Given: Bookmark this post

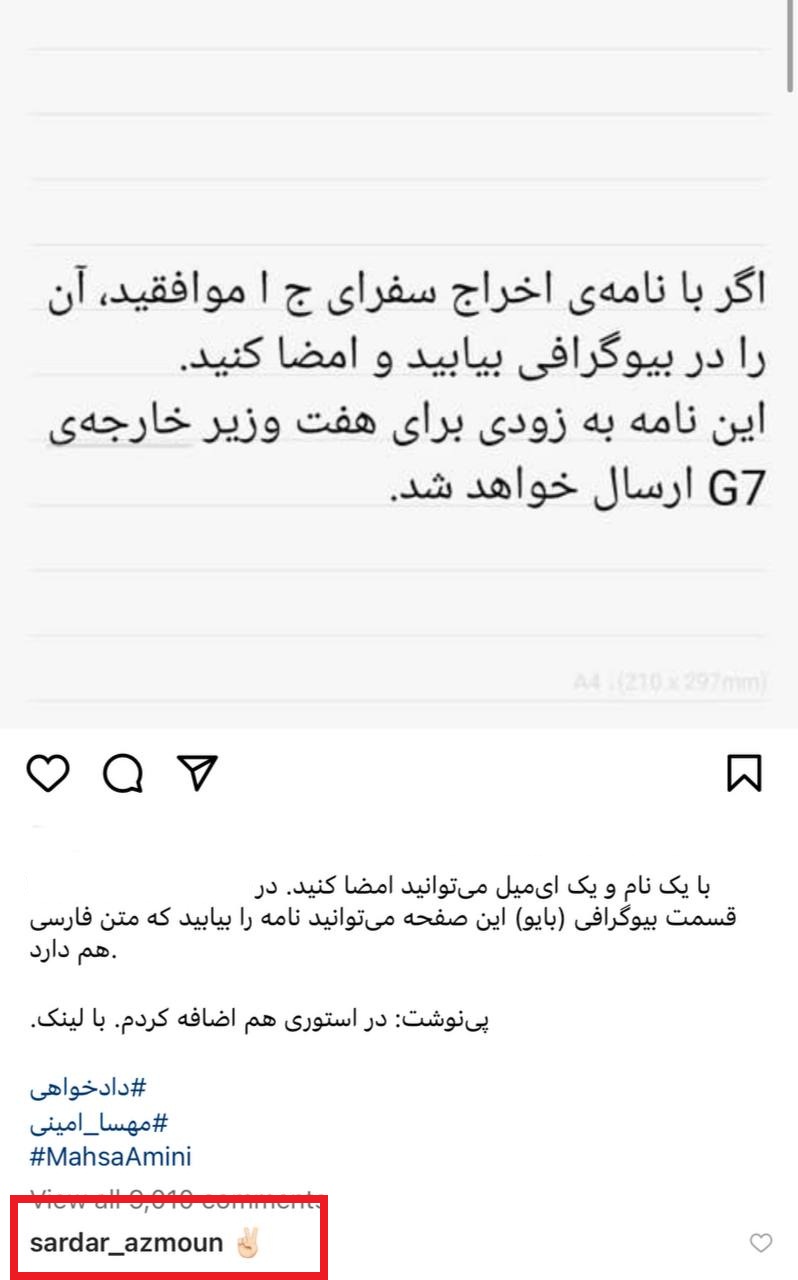Looking at the screenshot, I should pos(744,772).
